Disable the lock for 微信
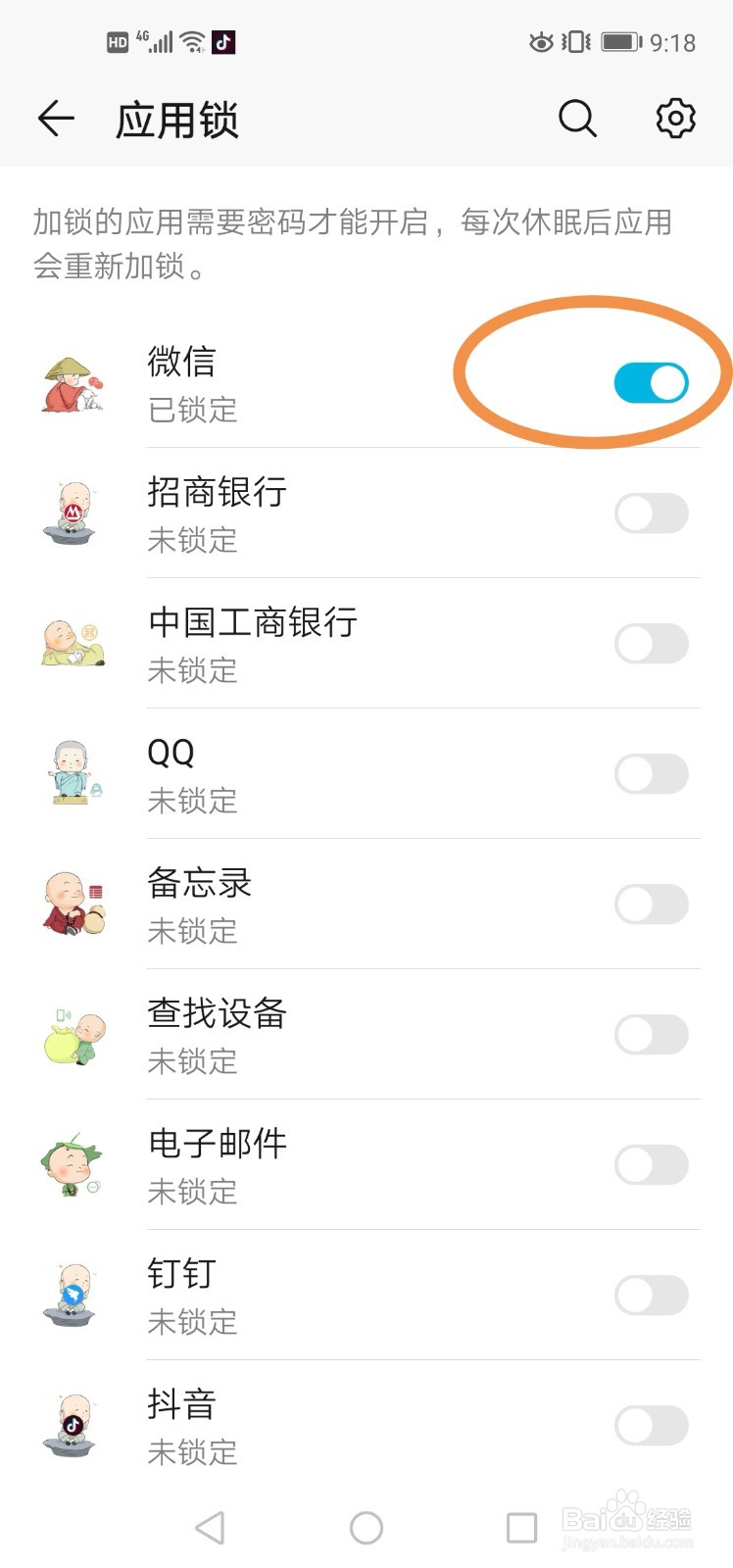This screenshot has width=733, height=1568. (x=651, y=382)
